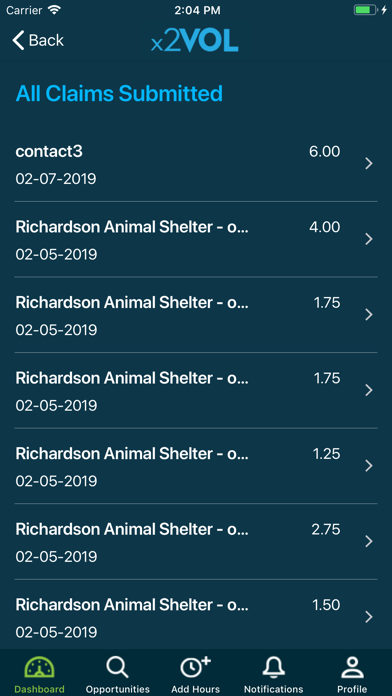Open the Richardson Animal Shelter 2.75 hours claim
The image size is (392, 696).
196,542
